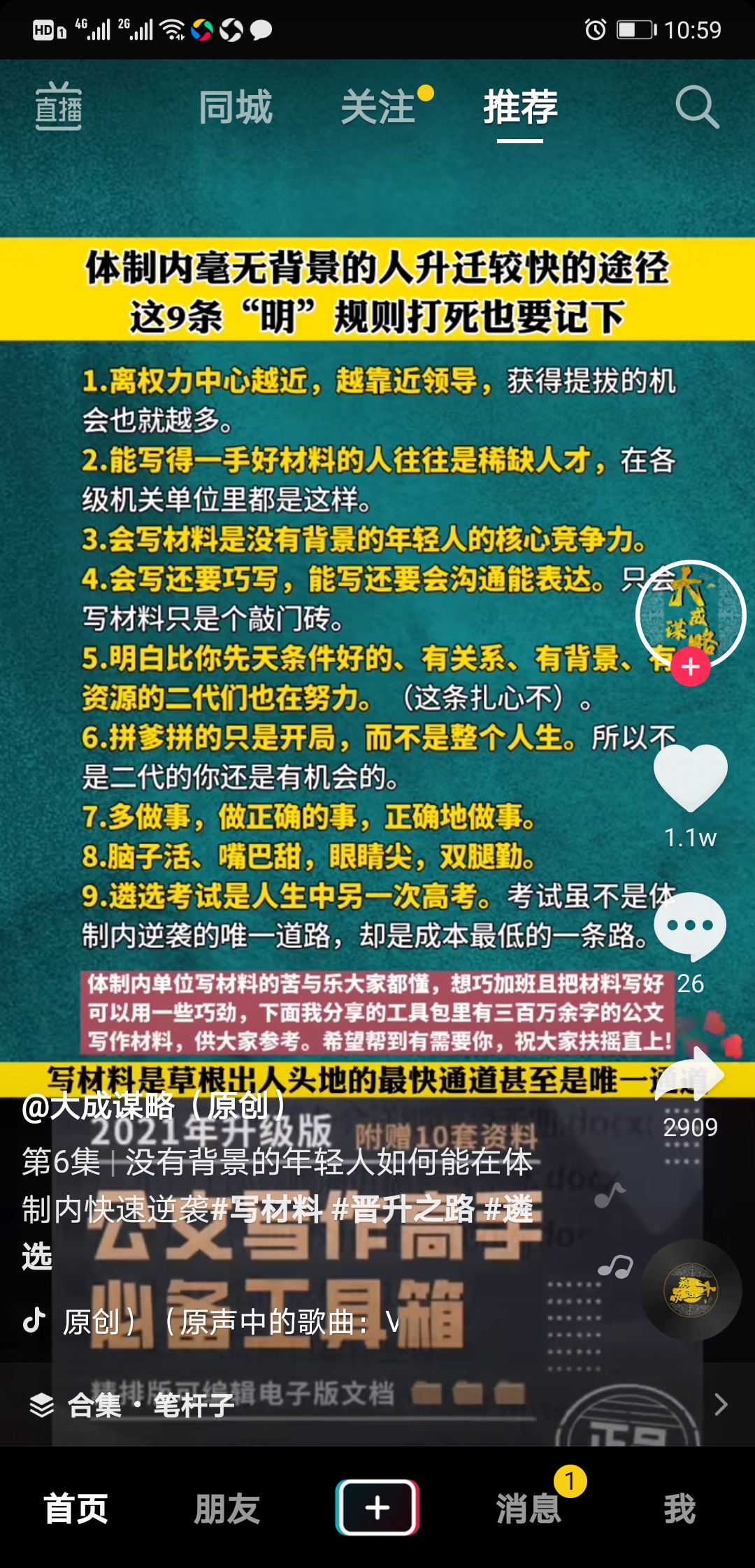Screen dimensions: 755x1568
Task: Go to the 首页 tab
Action: pos(75,1508)
